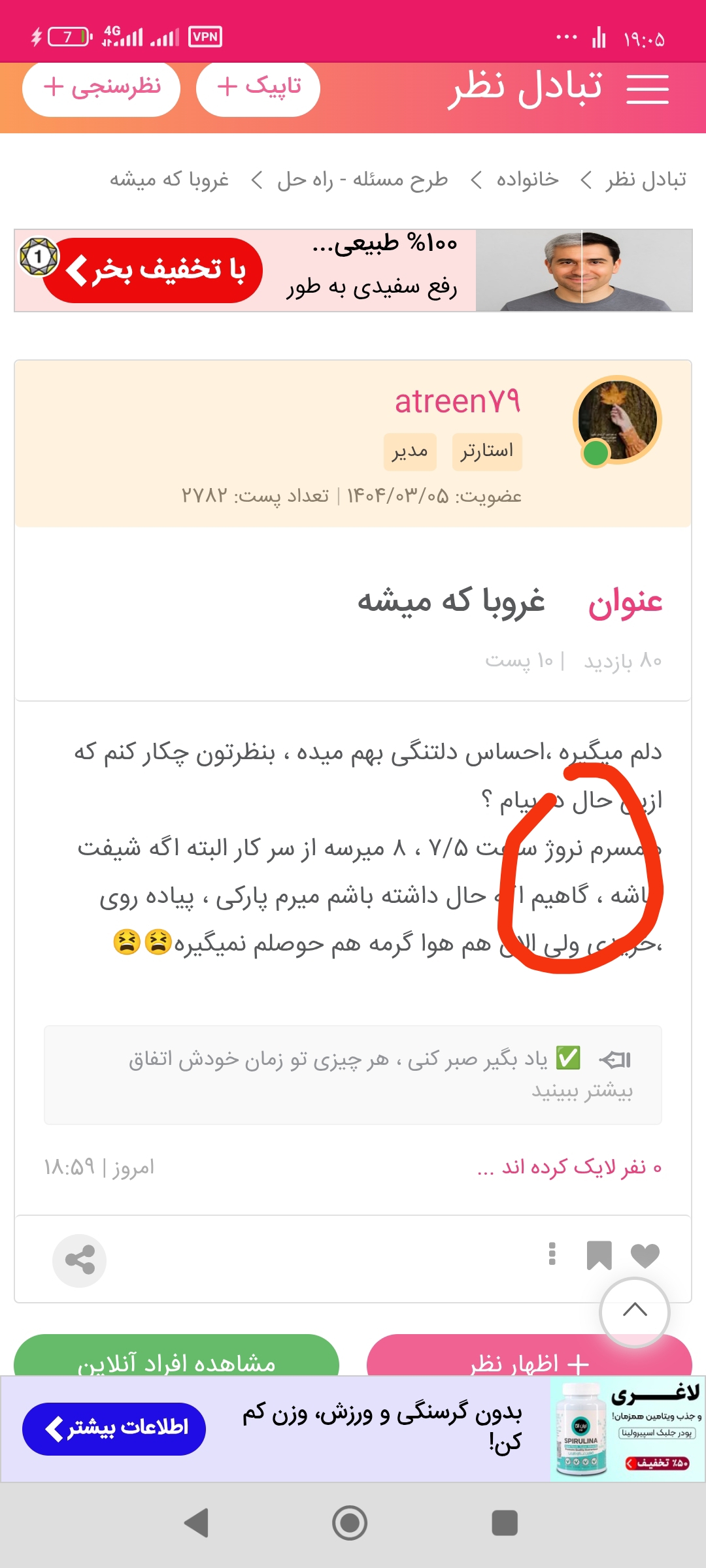Viewport: 706px width, 1568px height.
Task: View atreen79's profile avatar
Action: point(618,419)
